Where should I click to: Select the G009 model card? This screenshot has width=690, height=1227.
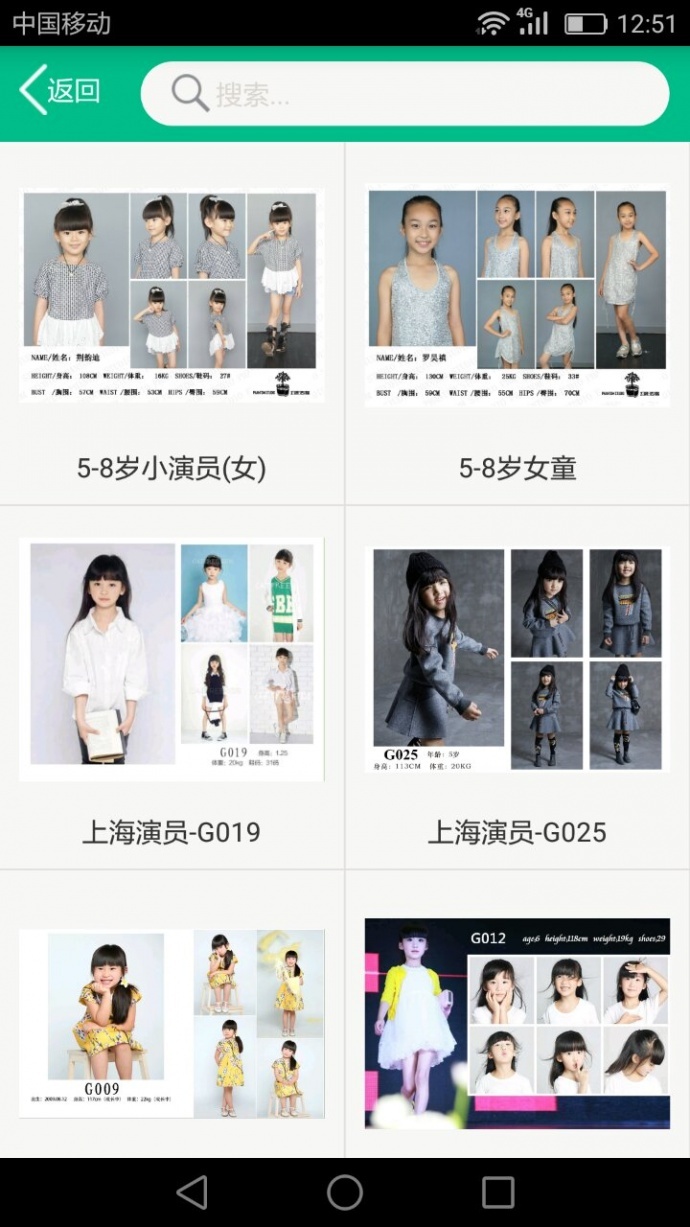(172, 1023)
